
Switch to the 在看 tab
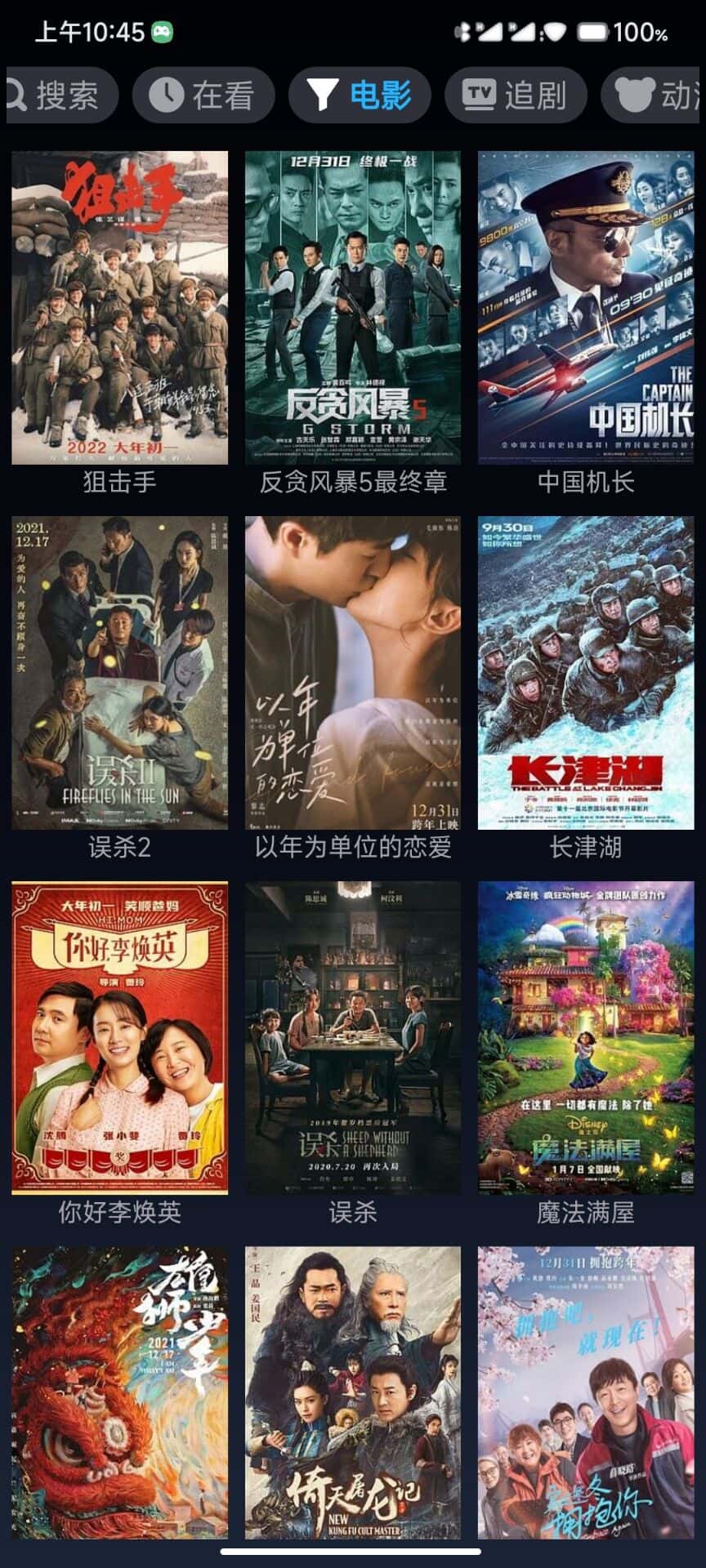[201, 96]
